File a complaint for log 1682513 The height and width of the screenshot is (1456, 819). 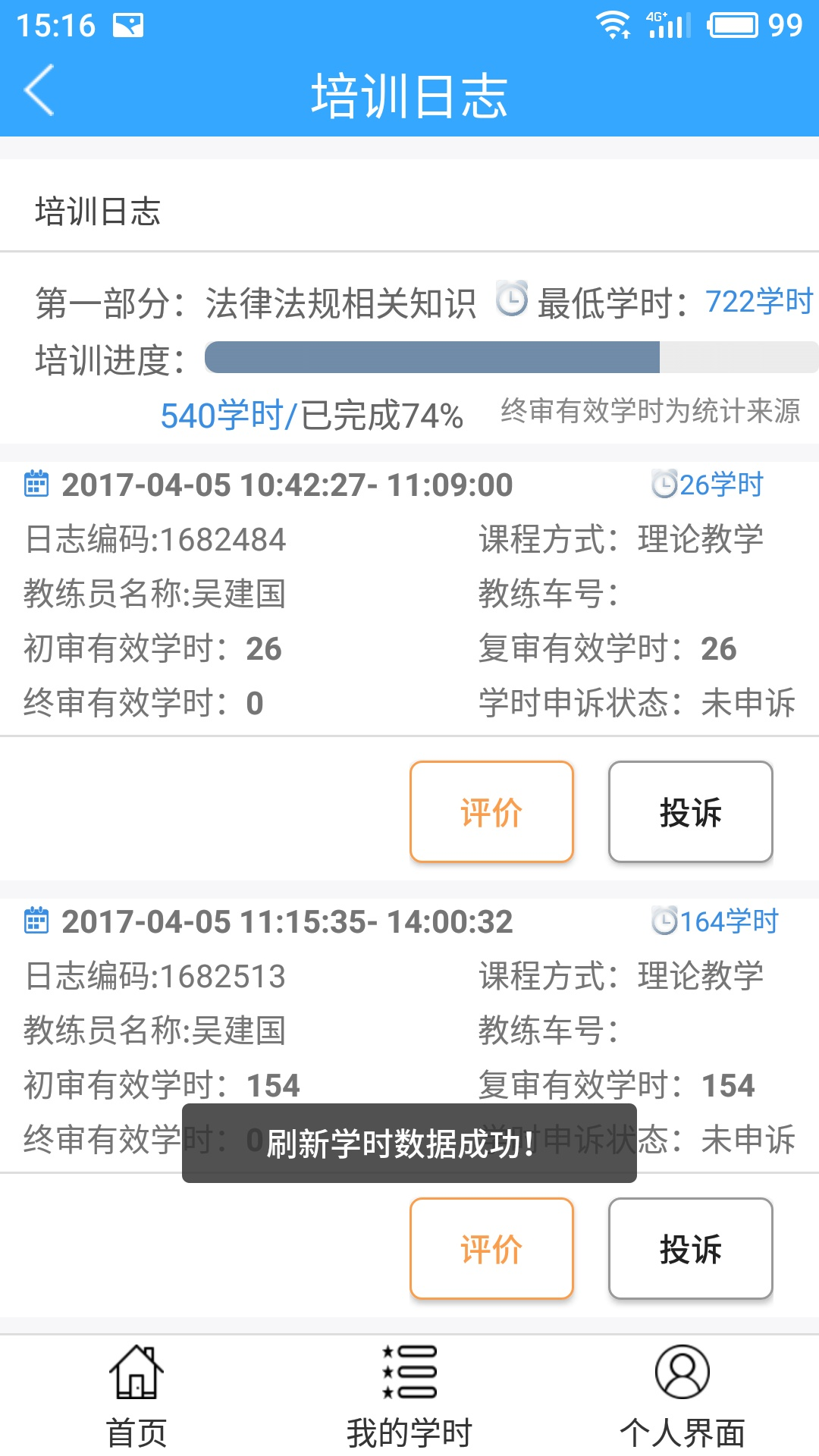tap(690, 1249)
